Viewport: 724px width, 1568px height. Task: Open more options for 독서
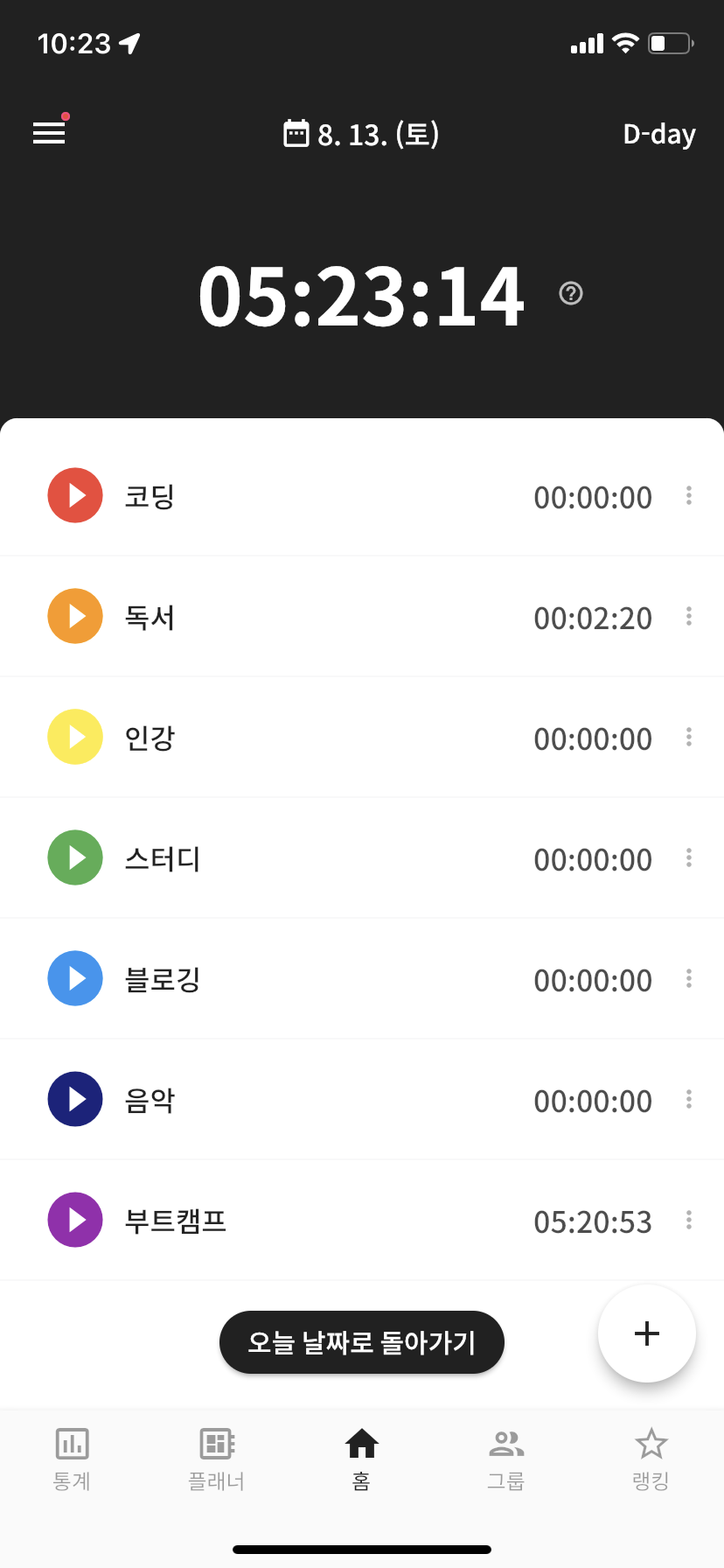(x=689, y=617)
